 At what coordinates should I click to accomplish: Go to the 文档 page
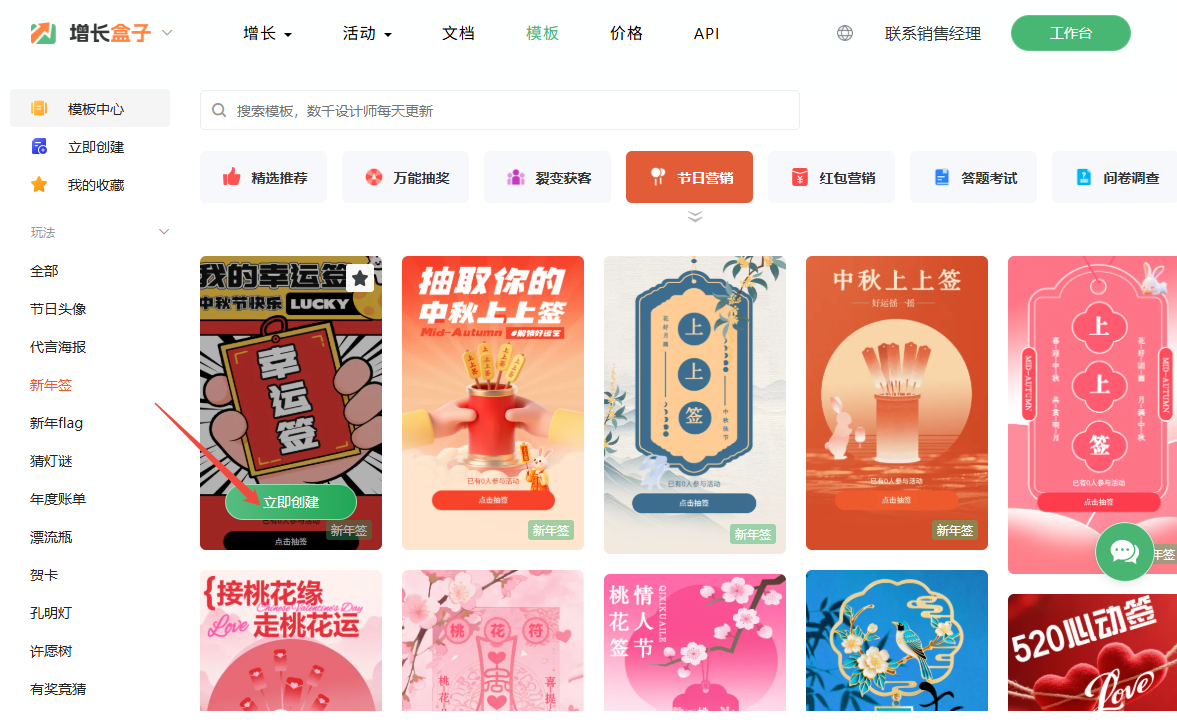pos(458,33)
